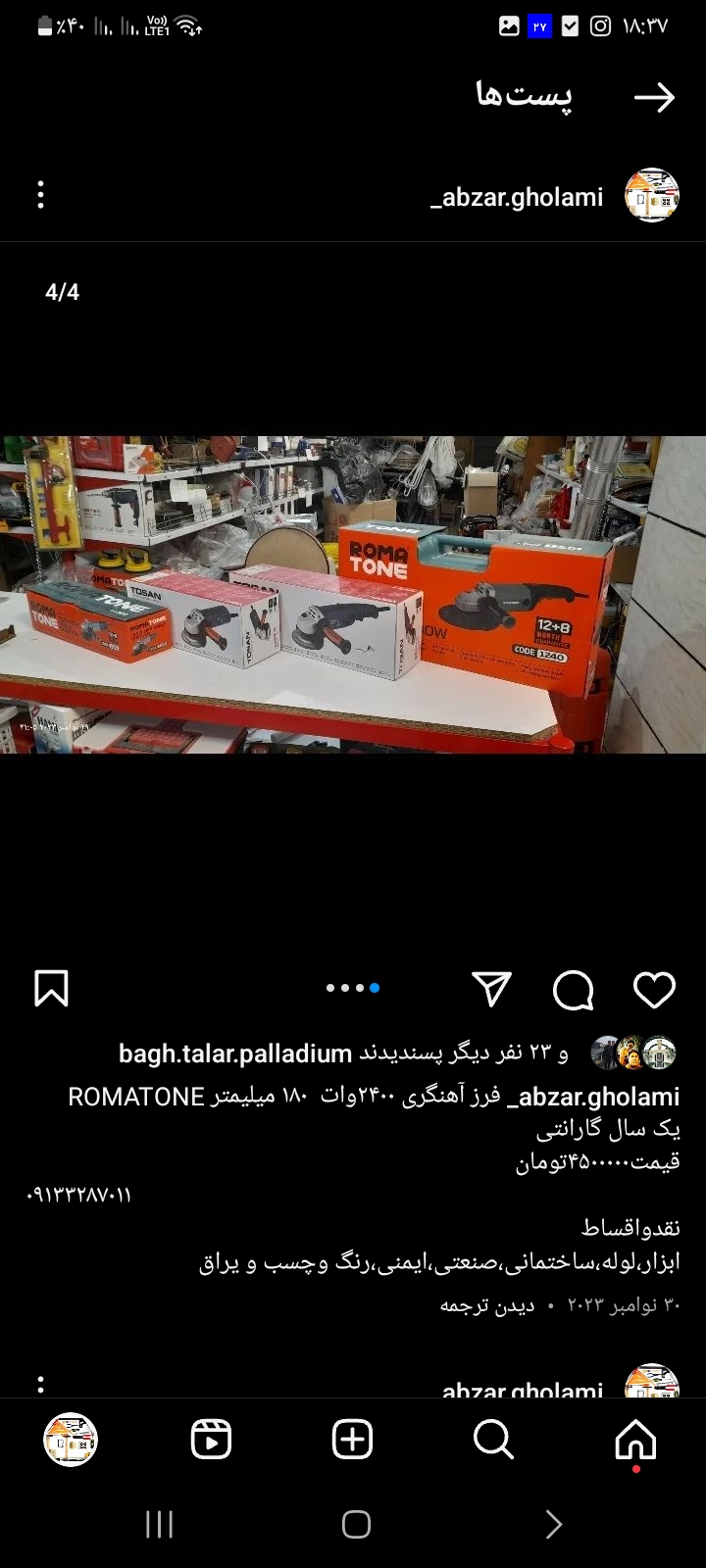The image size is (706, 1568).
Task: Open recent apps from the navigation bar
Action: coord(159,1524)
